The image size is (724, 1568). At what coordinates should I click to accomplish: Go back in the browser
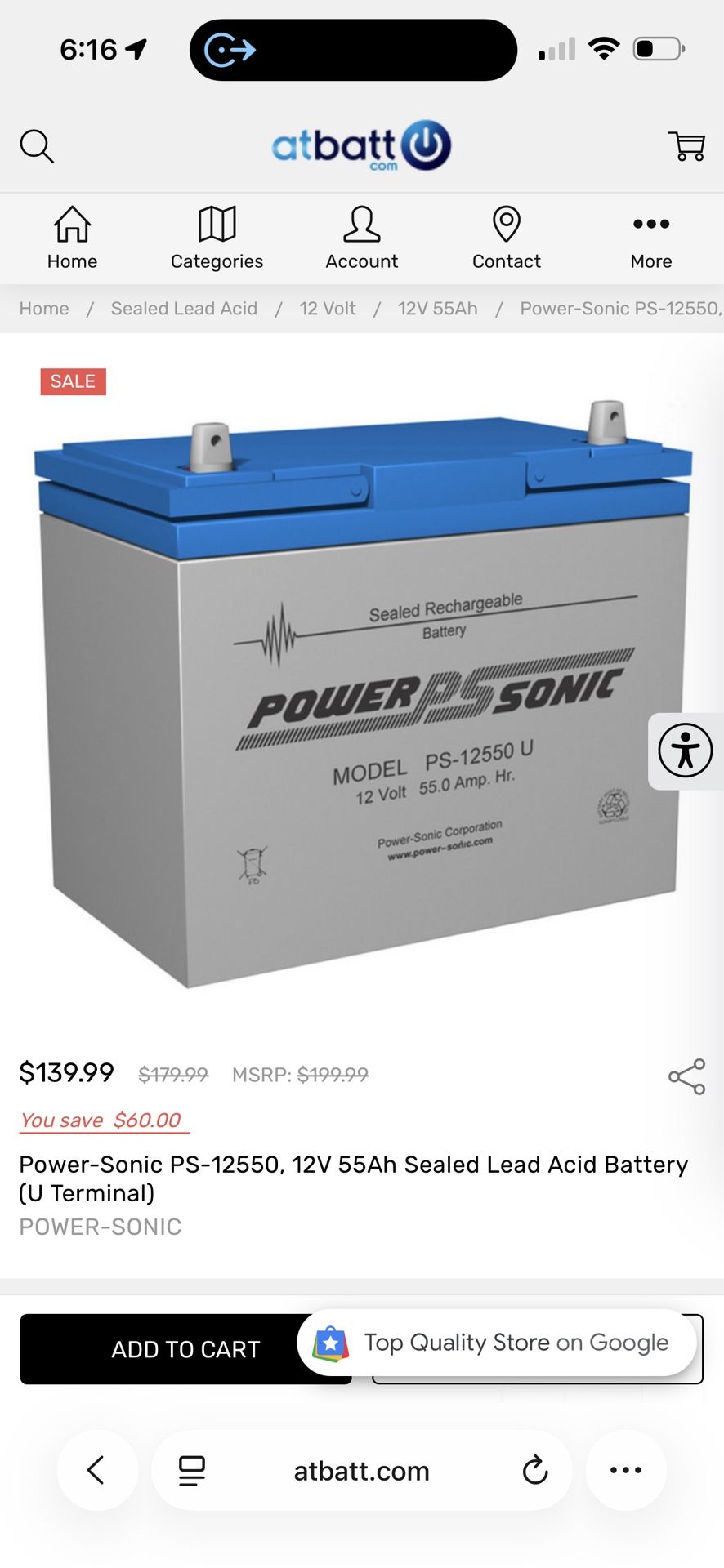96,1470
